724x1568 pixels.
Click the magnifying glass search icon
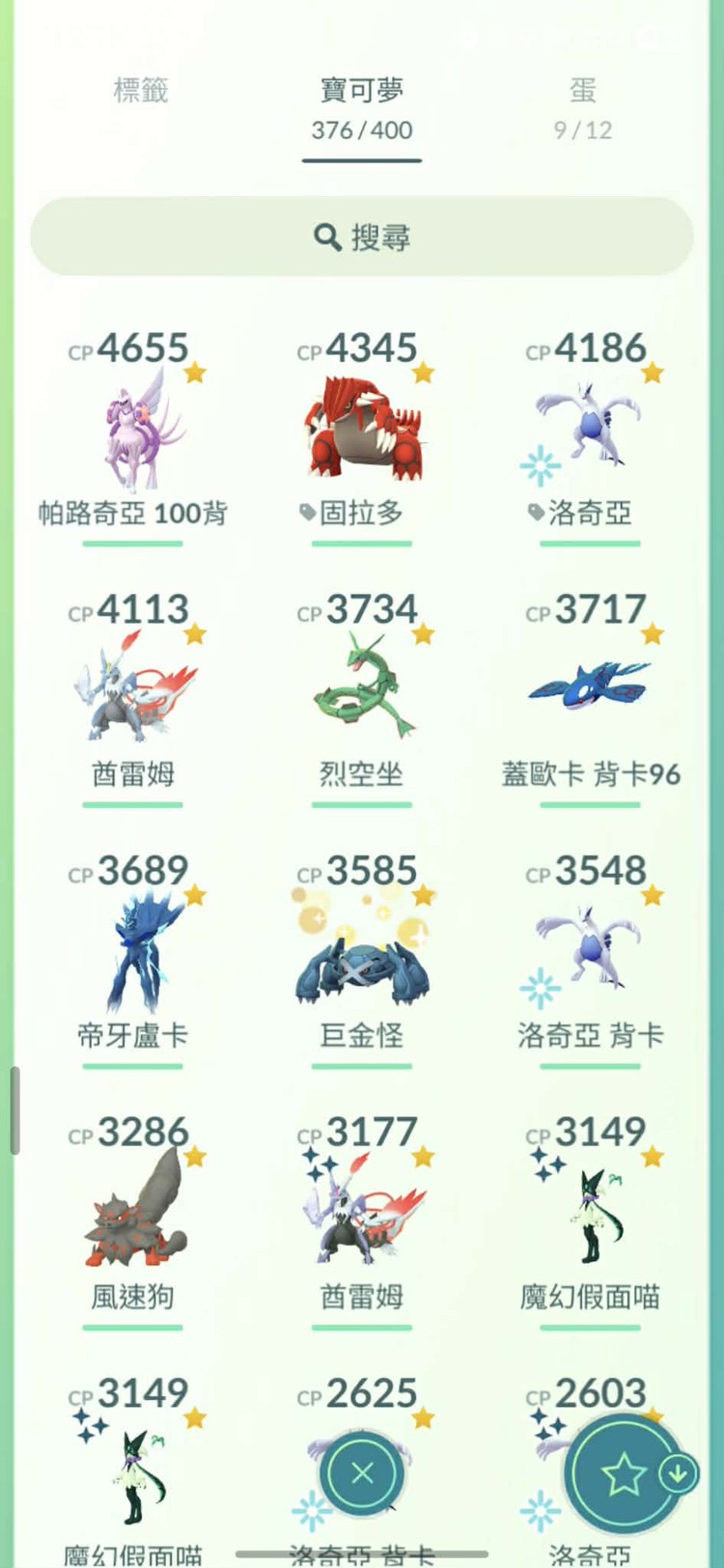pyautogui.click(x=327, y=237)
